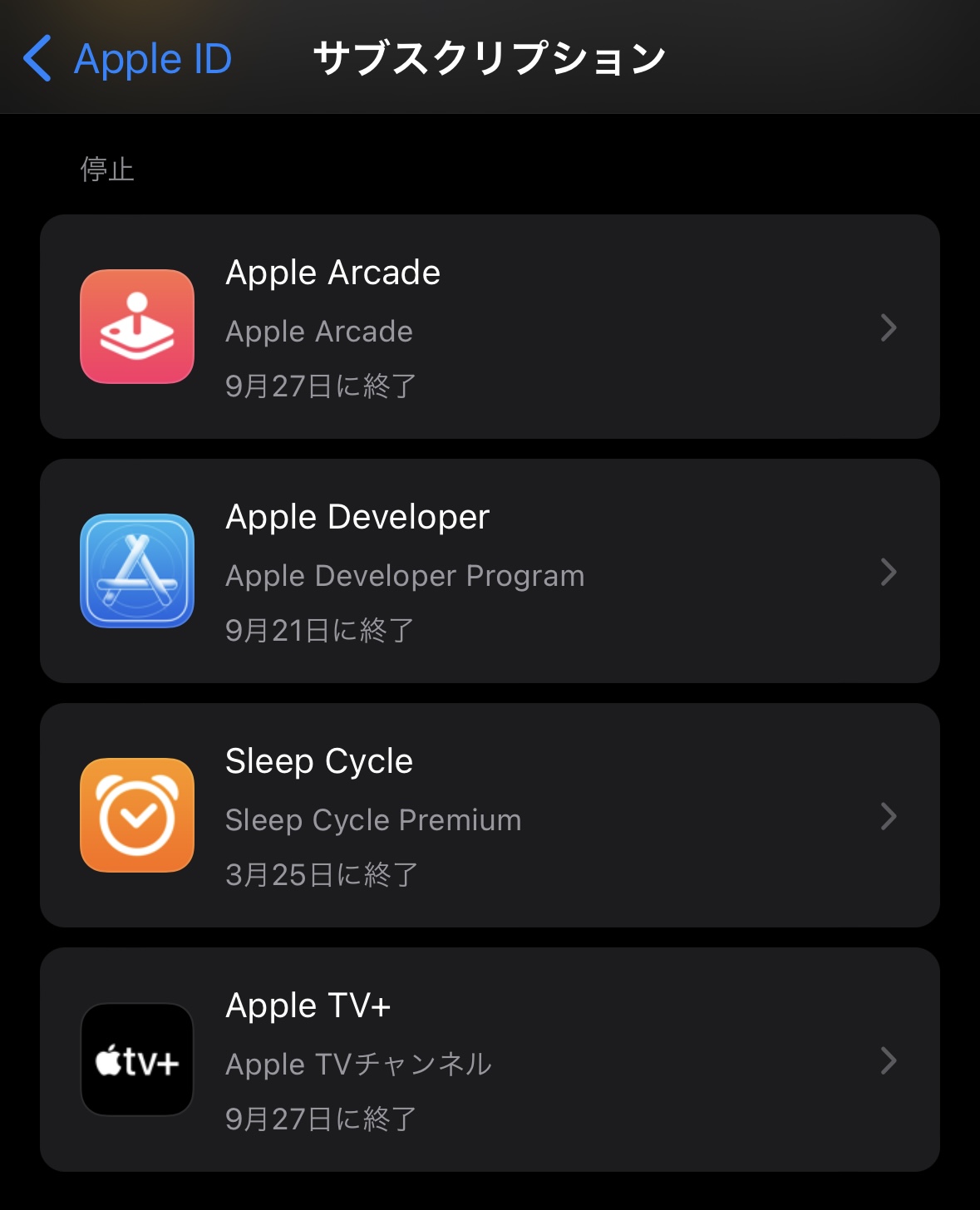Tap the 9月21日に終了 expiry text
Viewport: 980px width, 1210px height.
click(317, 629)
